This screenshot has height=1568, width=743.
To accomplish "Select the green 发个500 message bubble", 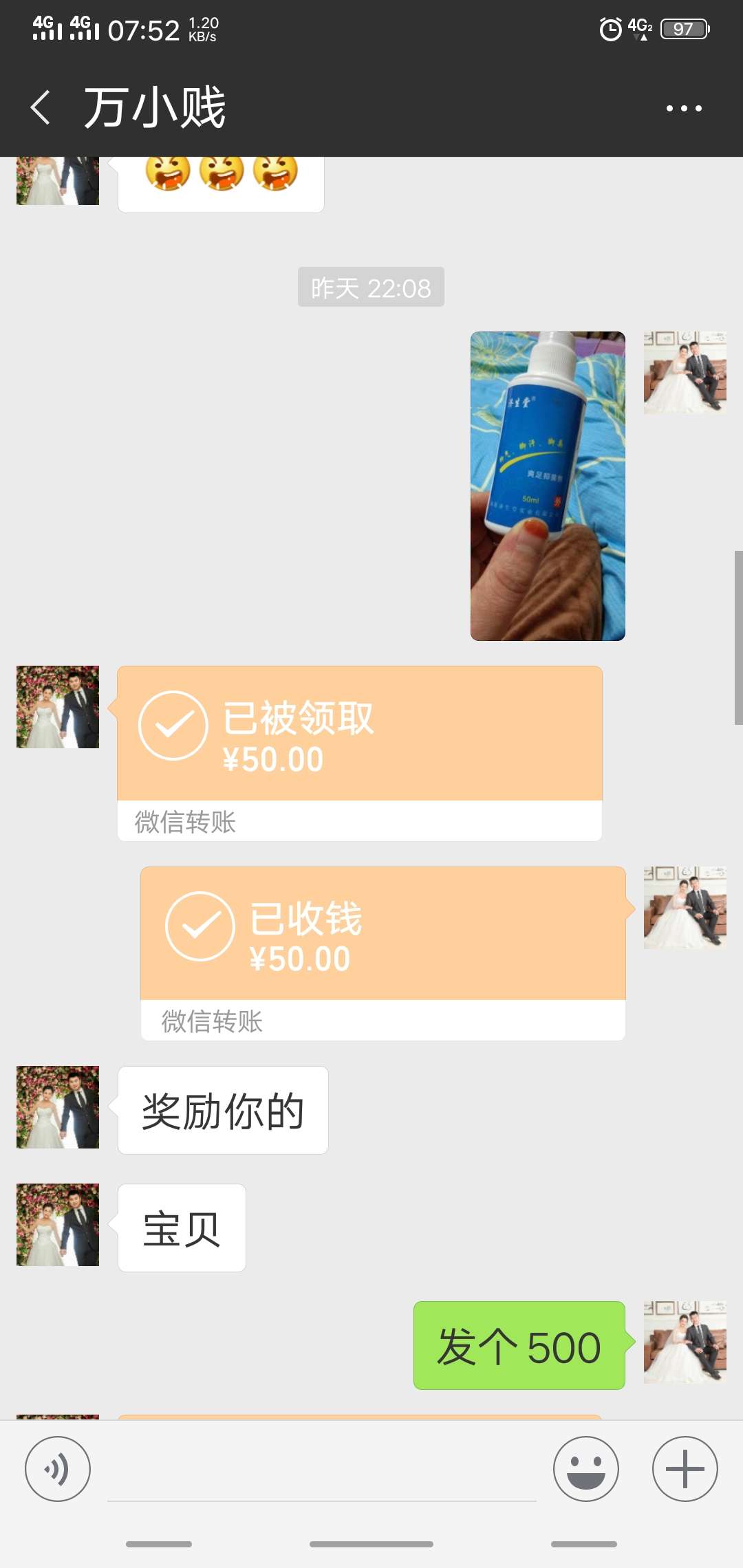I will tap(519, 1346).
